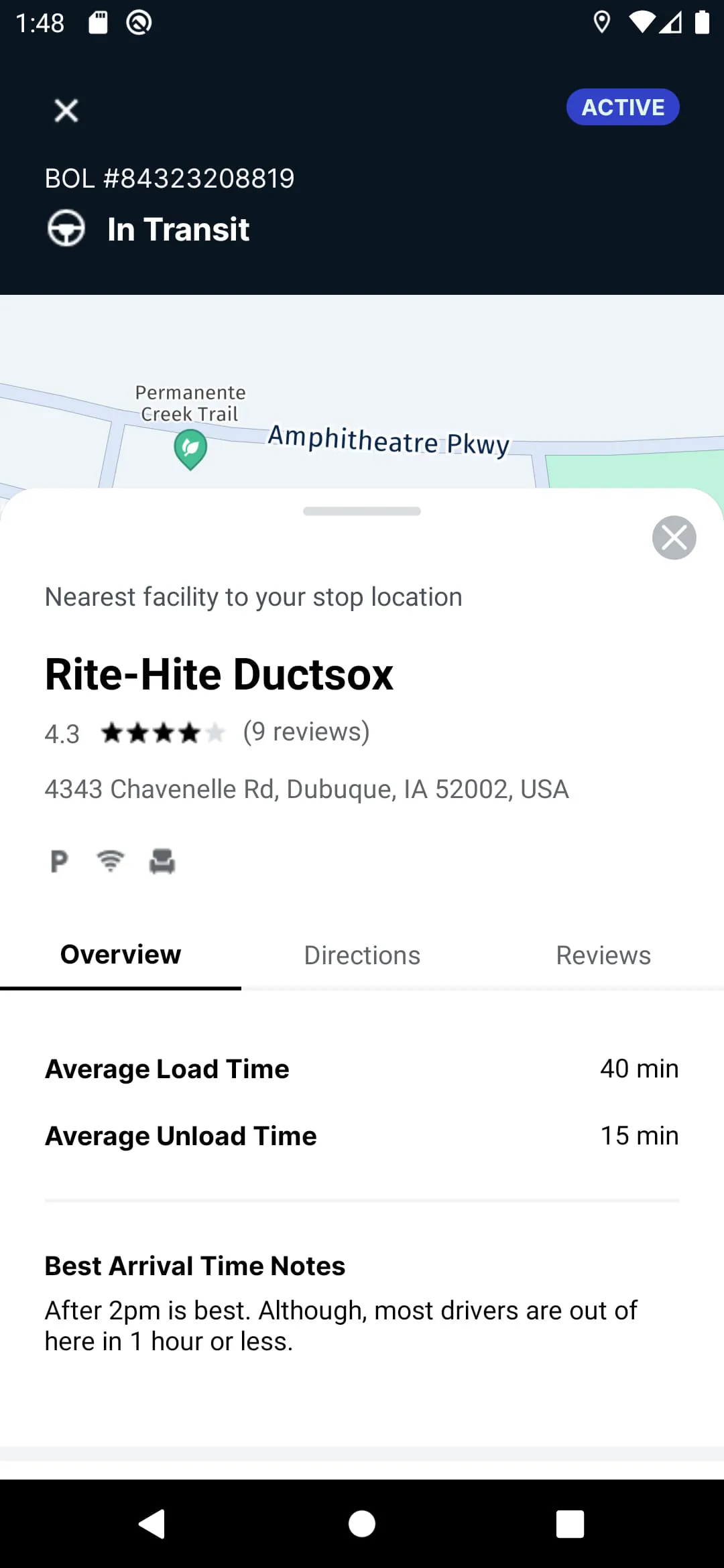Open the Permanente Creek Trail map marker
724x1568 pixels.
(x=190, y=446)
